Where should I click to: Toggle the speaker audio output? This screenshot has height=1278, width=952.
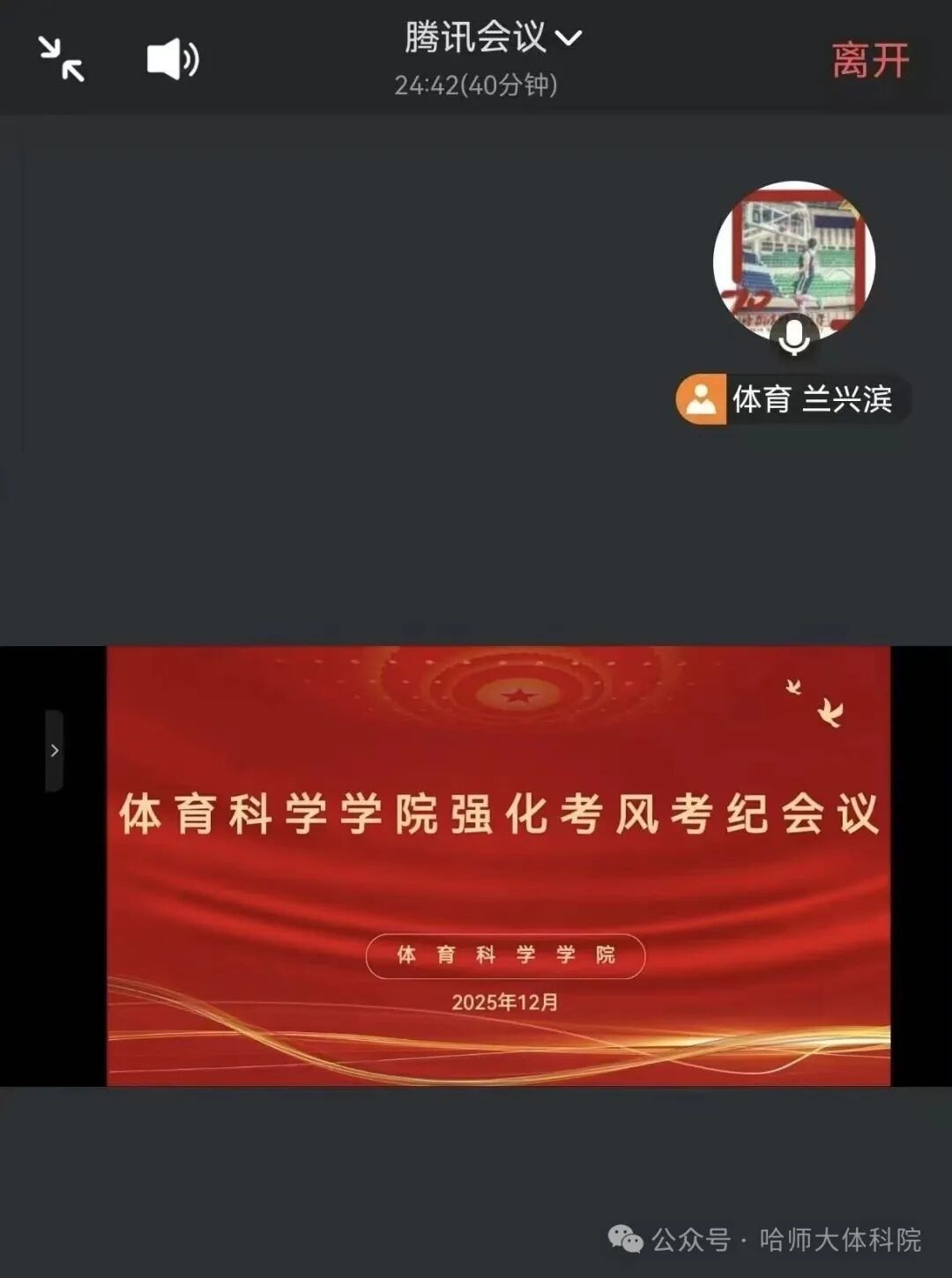(x=172, y=60)
